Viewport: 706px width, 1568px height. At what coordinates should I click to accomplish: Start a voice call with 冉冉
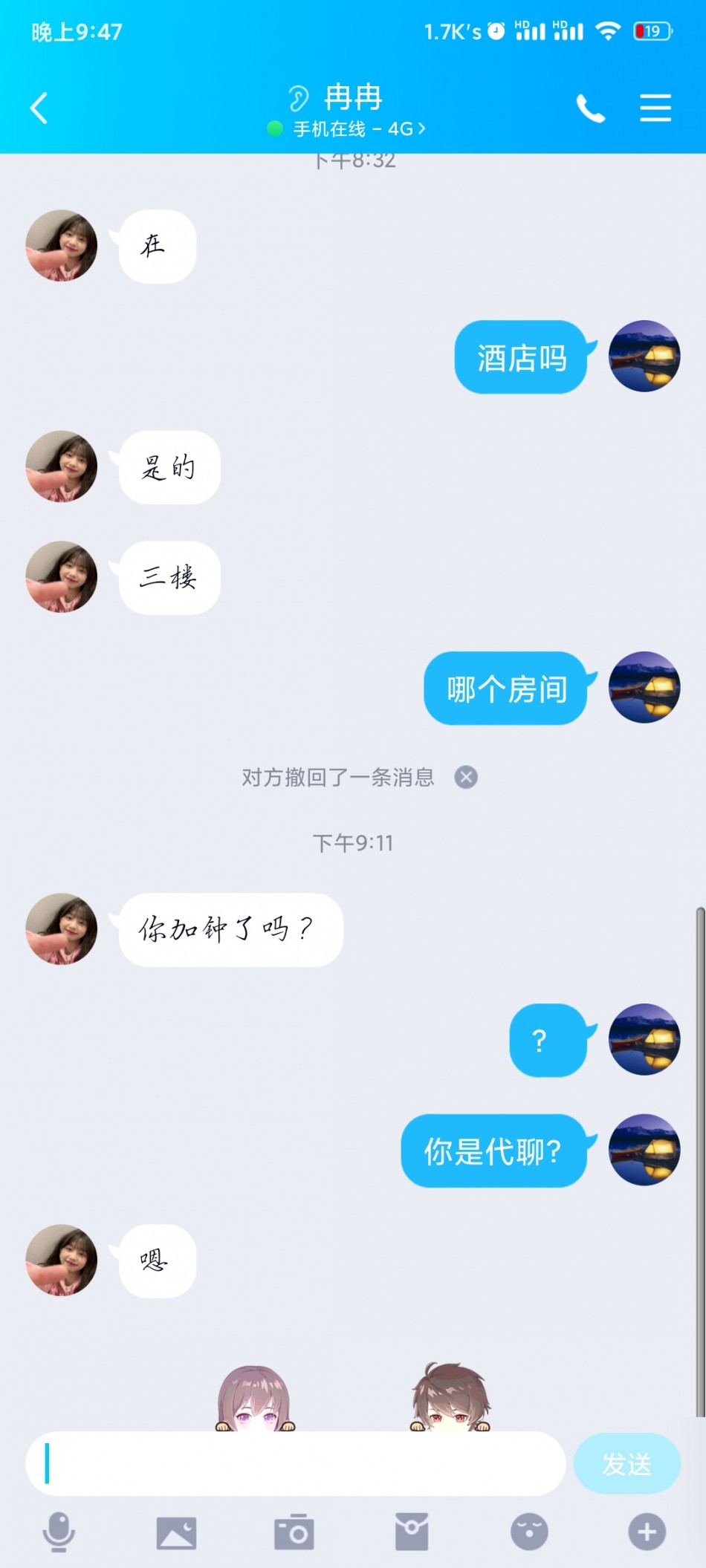tap(591, 108)
